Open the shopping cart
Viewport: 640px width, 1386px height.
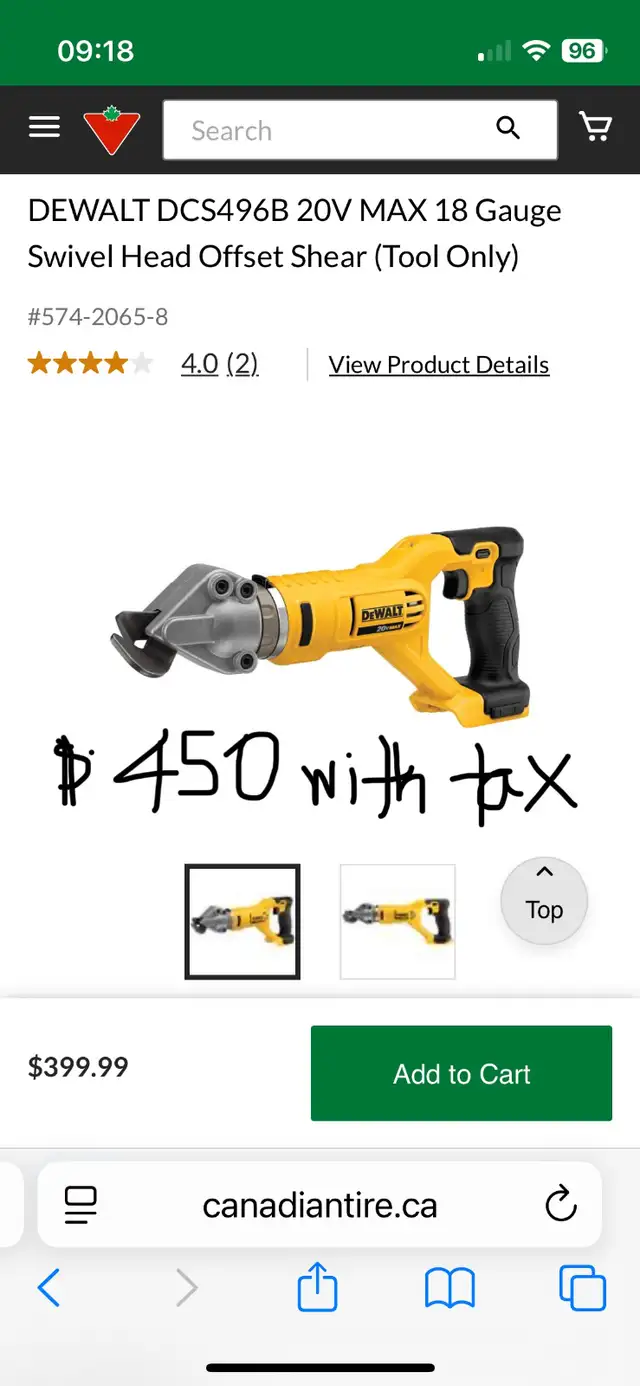(x=595, y=127)
